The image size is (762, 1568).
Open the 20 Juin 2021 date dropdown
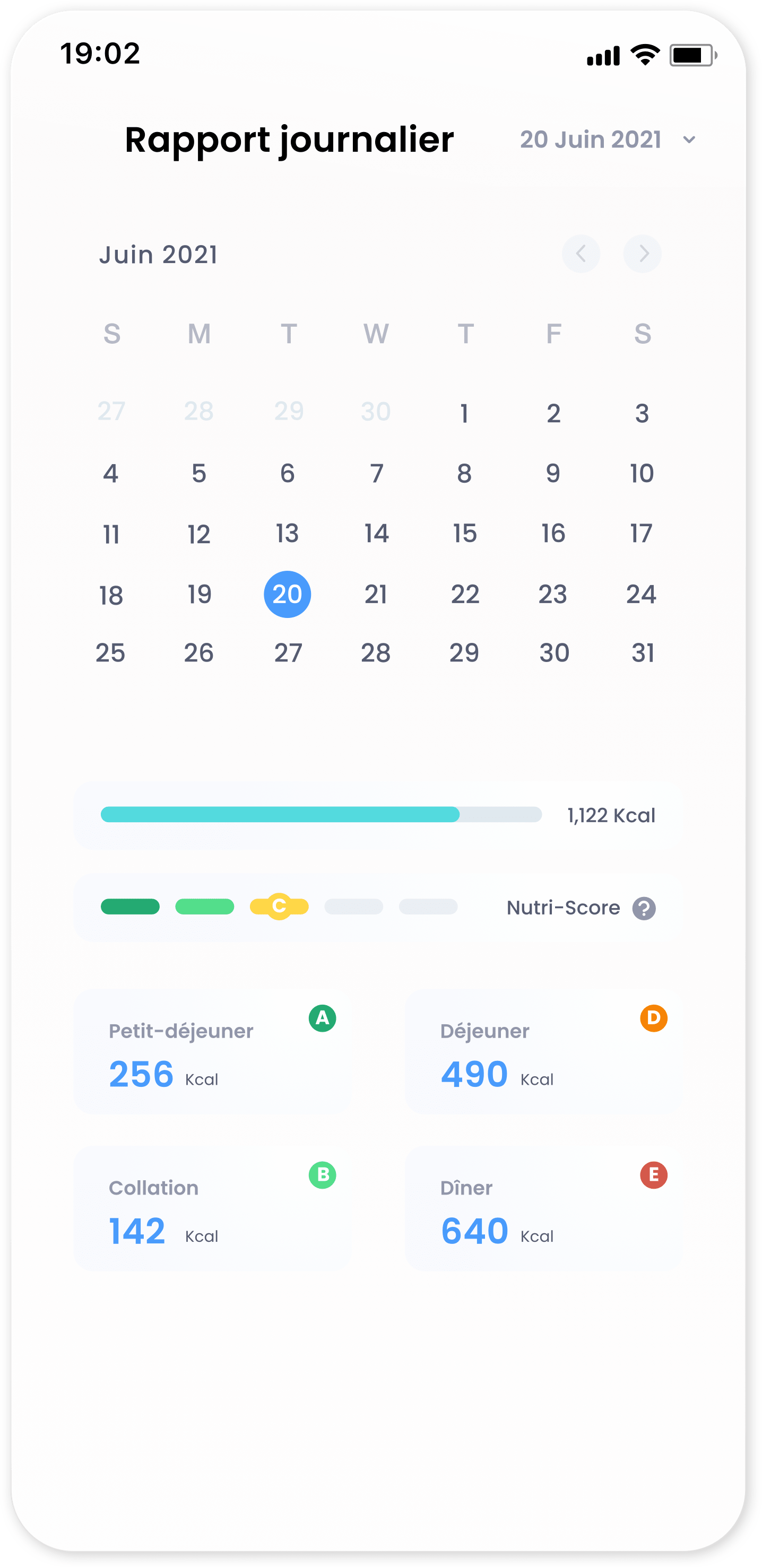tap(607, 140)
